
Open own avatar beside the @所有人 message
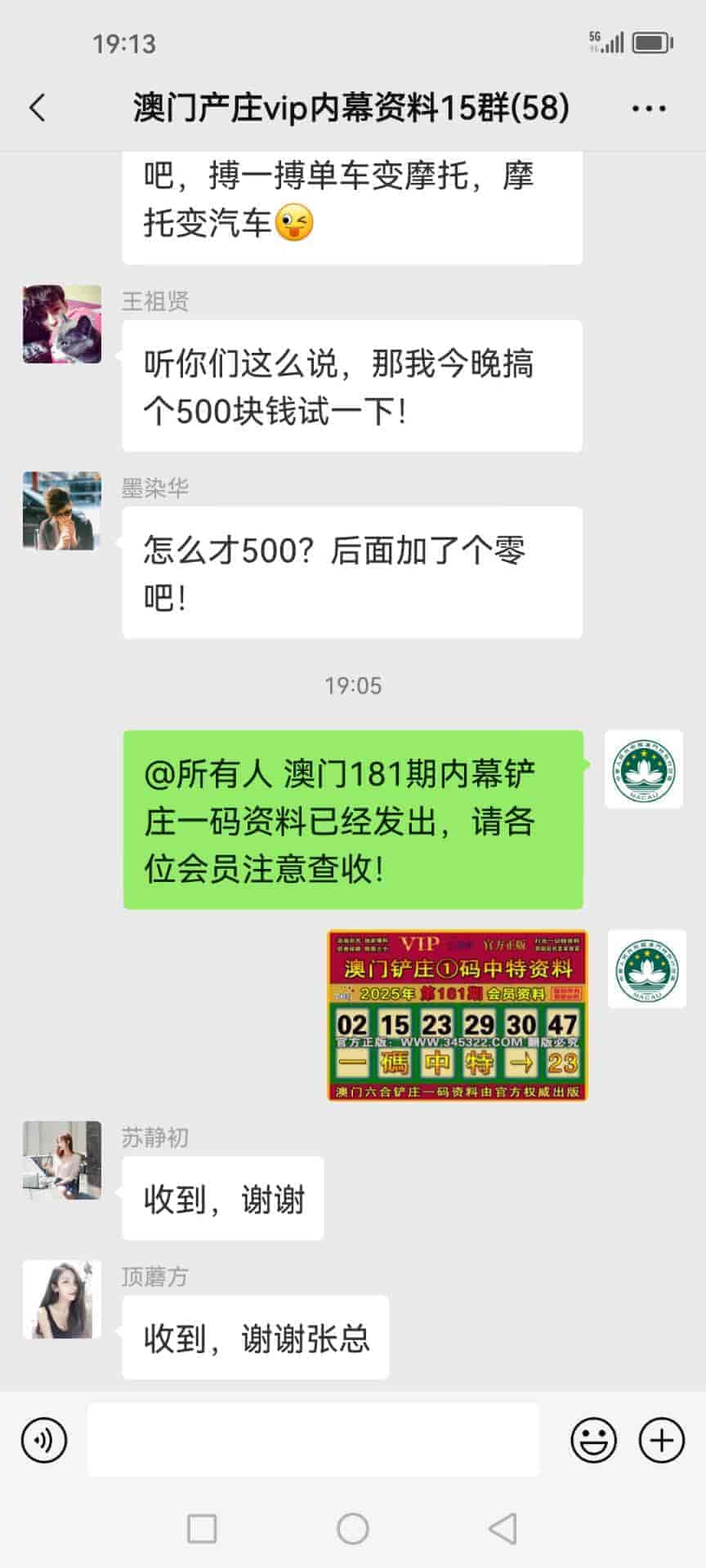644,769
